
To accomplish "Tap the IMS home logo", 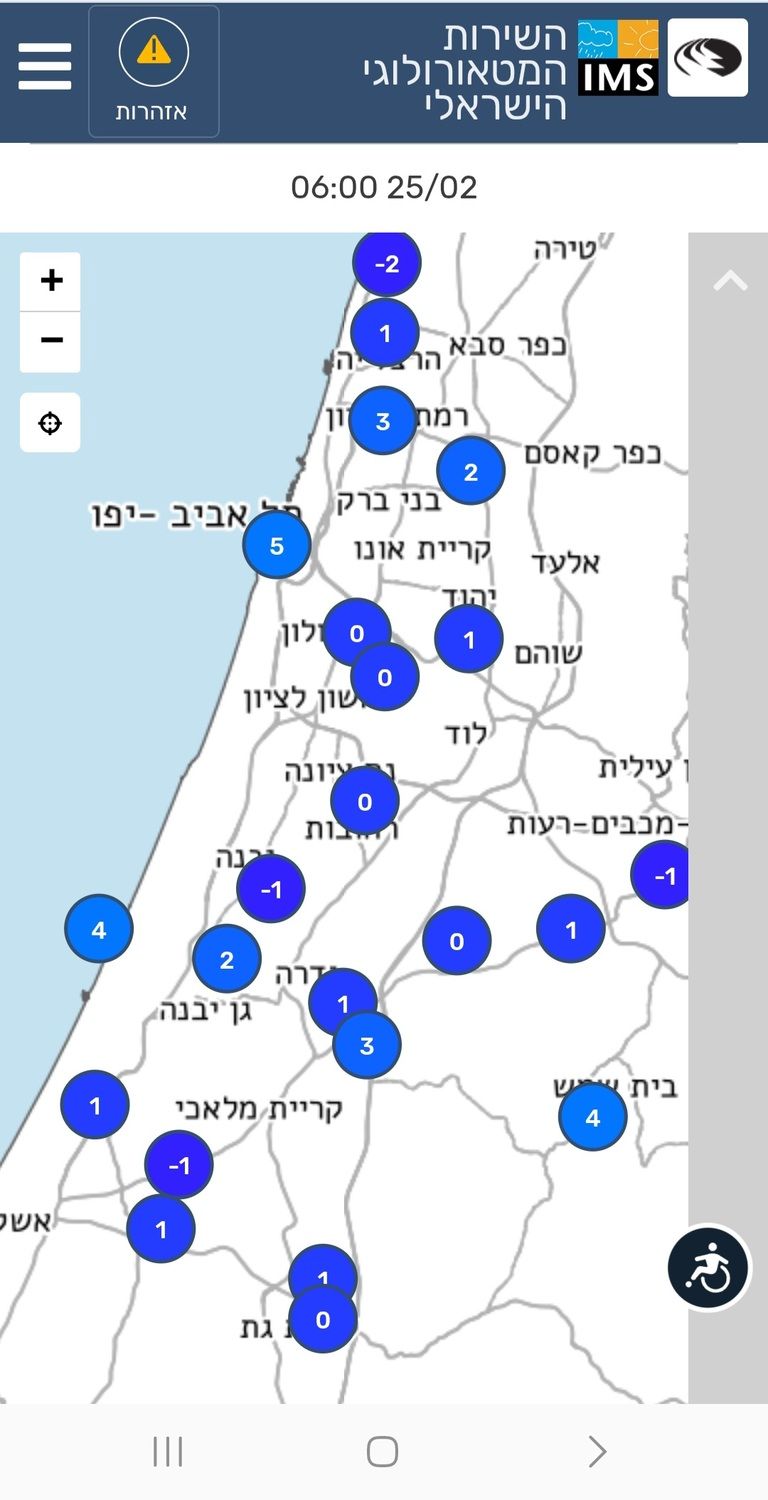I will (x=617, y=58).
